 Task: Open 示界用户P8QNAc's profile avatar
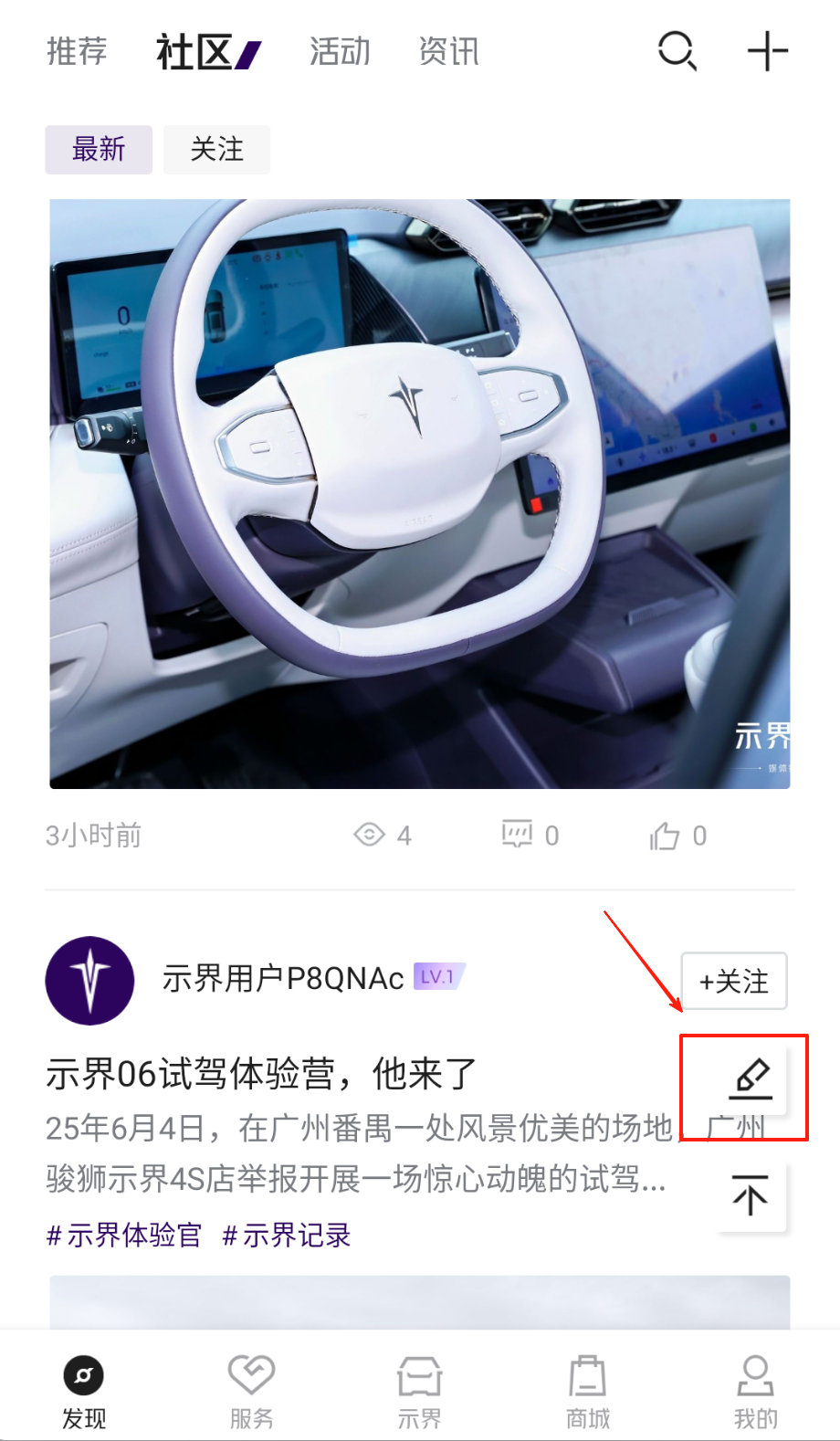[89, 980]
